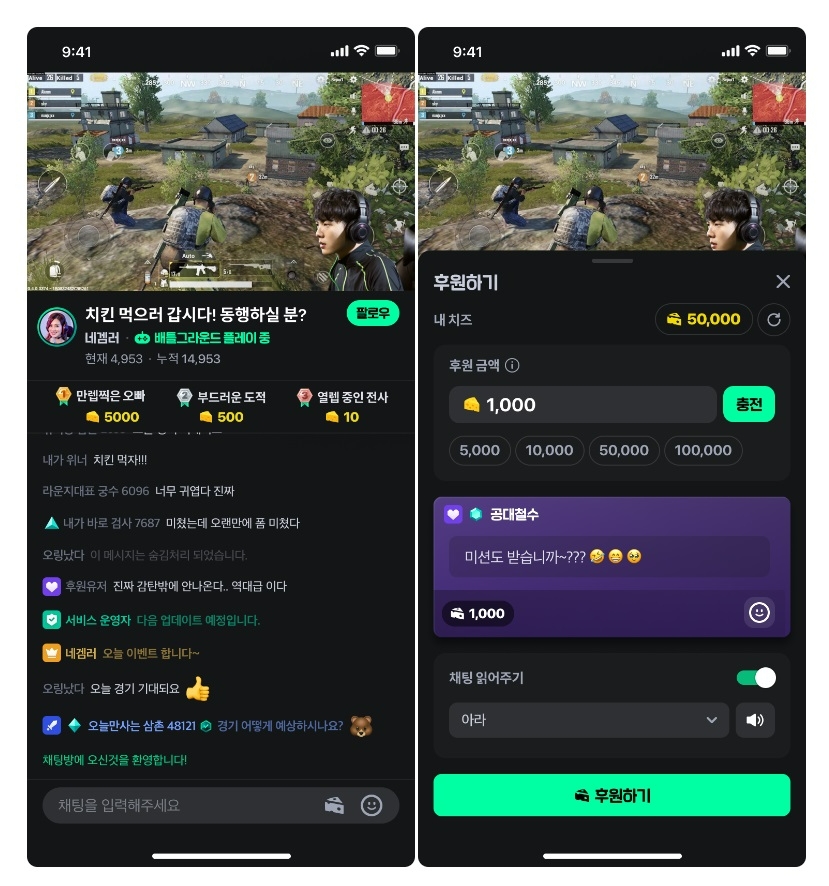Tap the chat input 채팅을 입력해주세요
This screenshot has height=886, width=829.
click(180, 805)
